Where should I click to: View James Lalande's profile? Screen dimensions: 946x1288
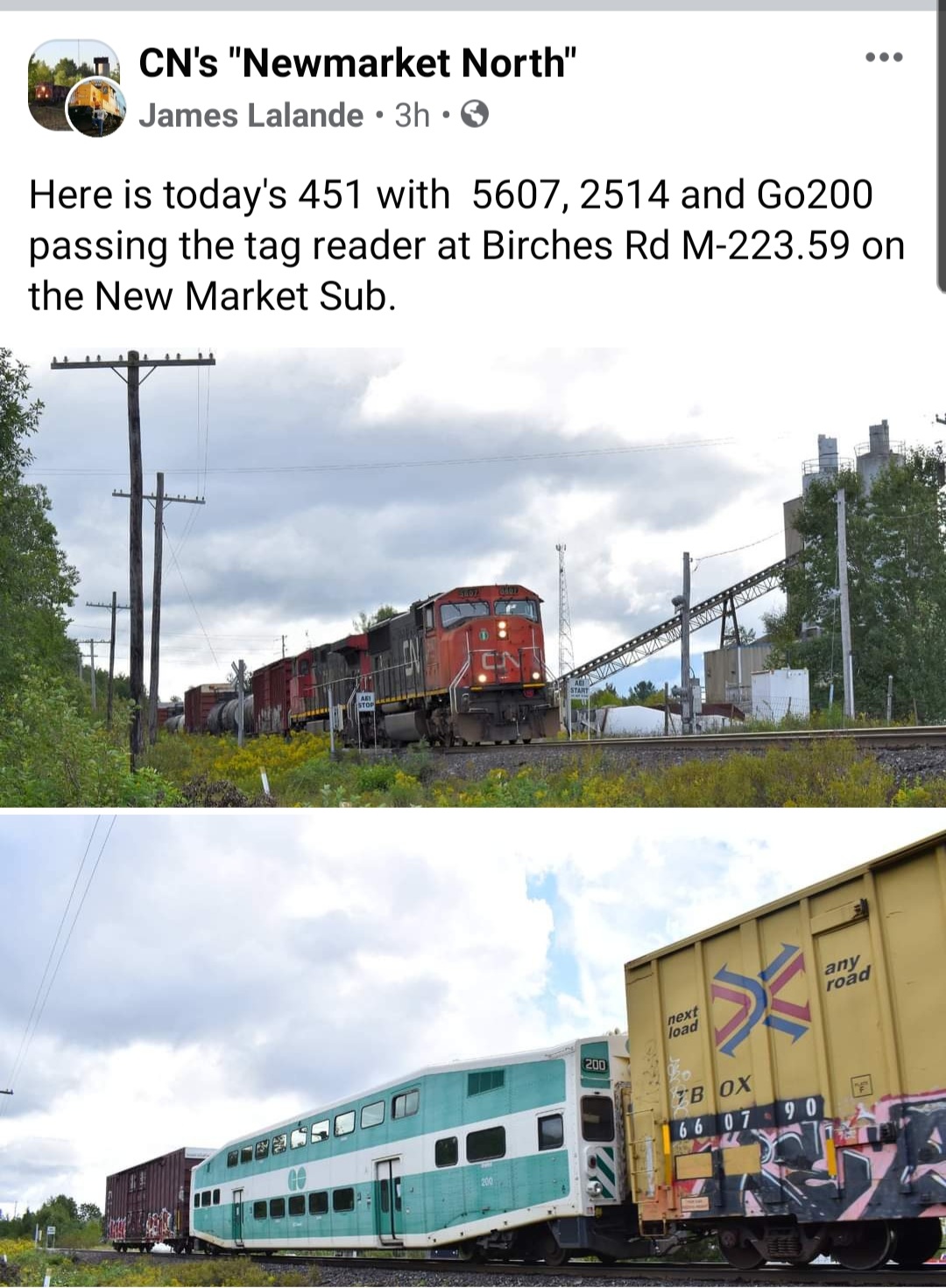tap(251, 115)
